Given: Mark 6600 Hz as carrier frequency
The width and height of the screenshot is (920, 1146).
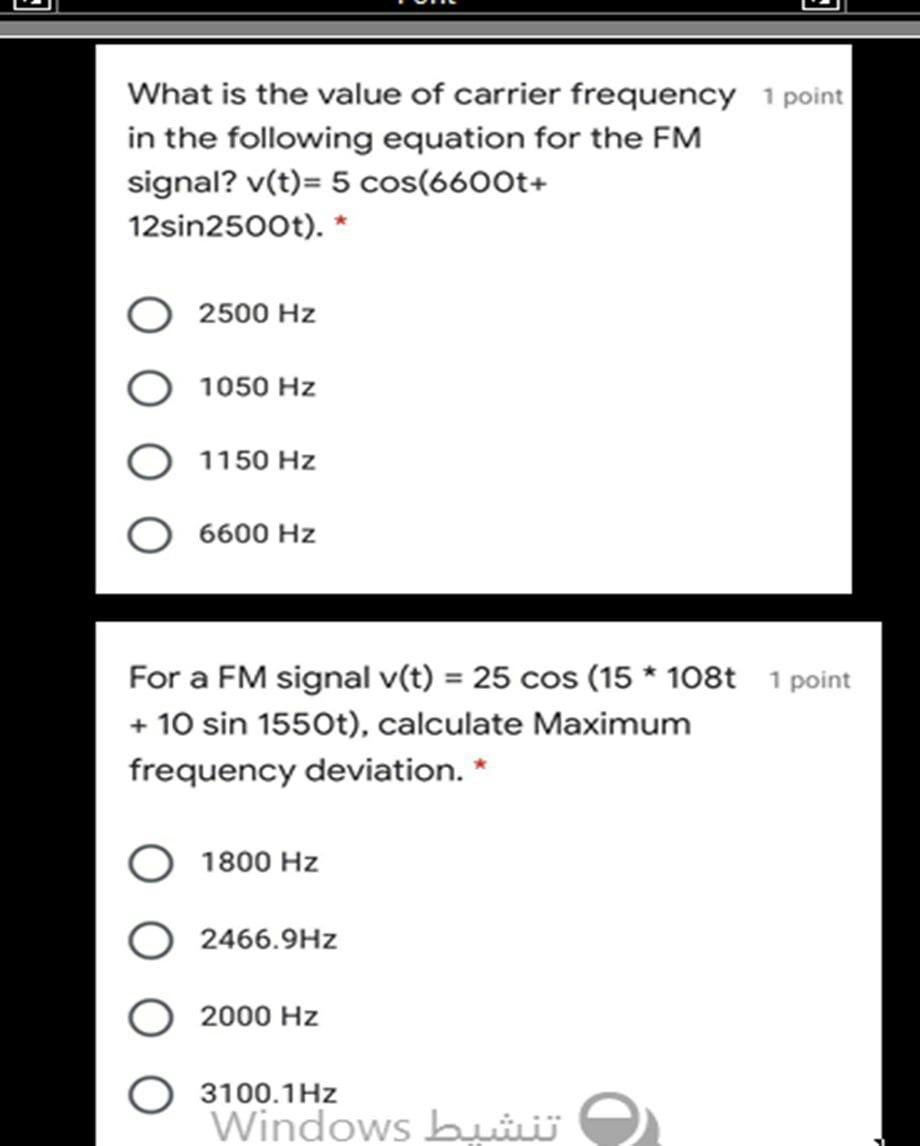Looking at the screenshot, I should 149,535.
